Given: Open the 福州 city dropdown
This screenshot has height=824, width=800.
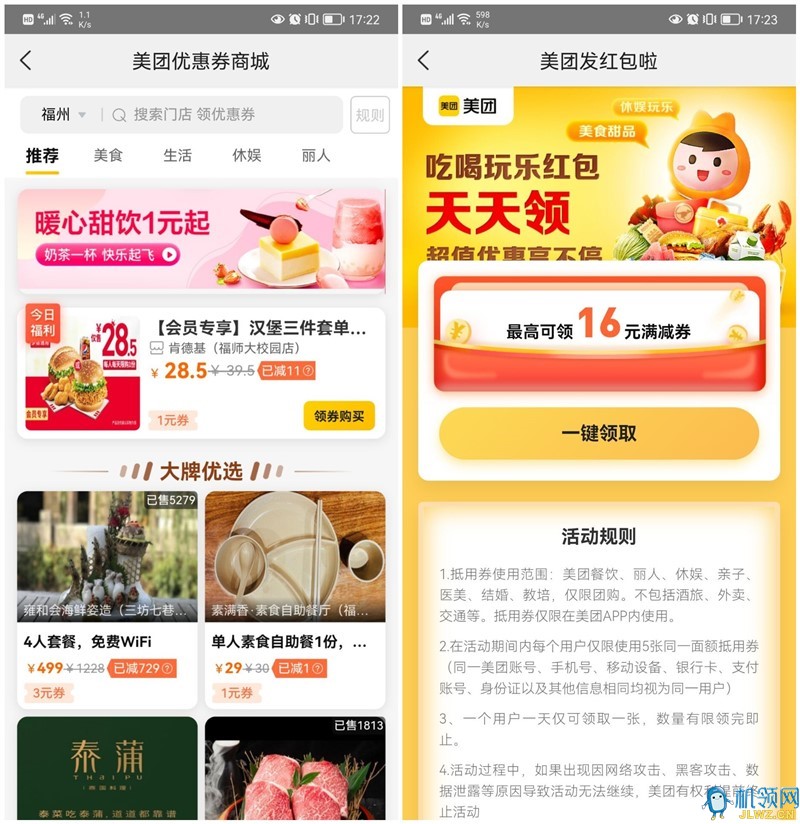Looking at the screenshot, I should click(x=62, y=115).
